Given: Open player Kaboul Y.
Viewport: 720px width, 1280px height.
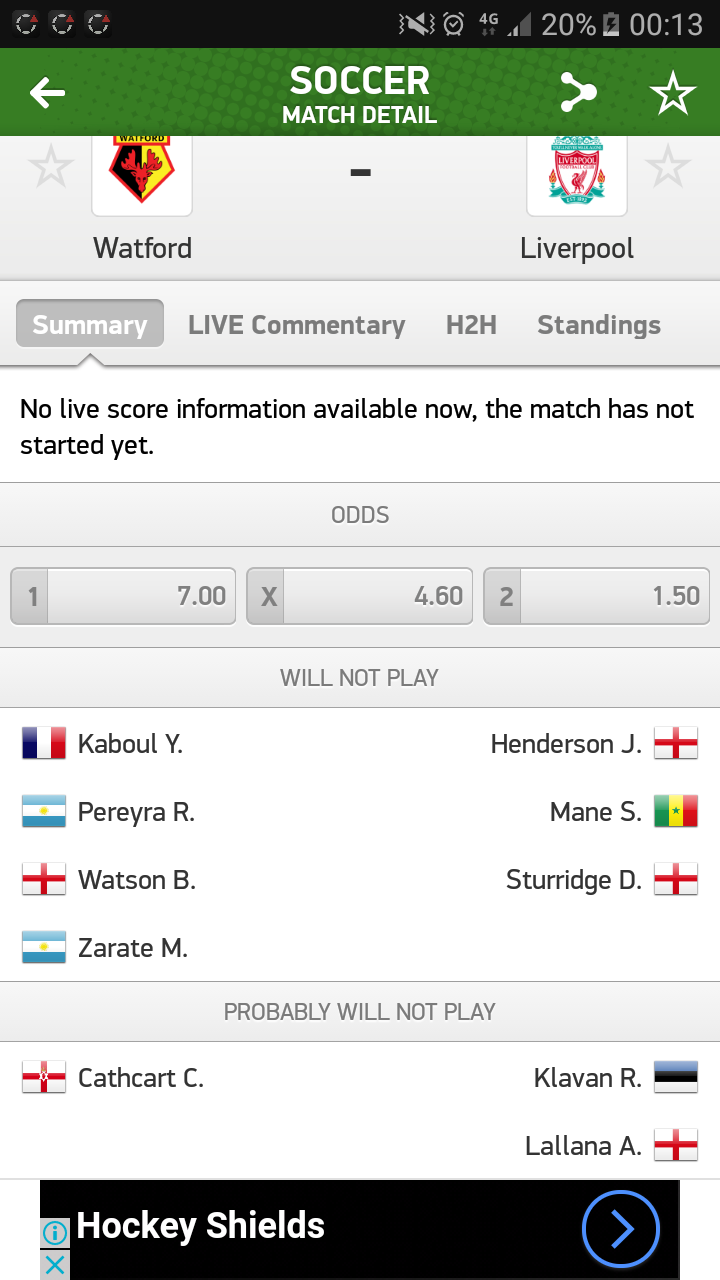Looking at the screenshot, I should click(130, 744).
